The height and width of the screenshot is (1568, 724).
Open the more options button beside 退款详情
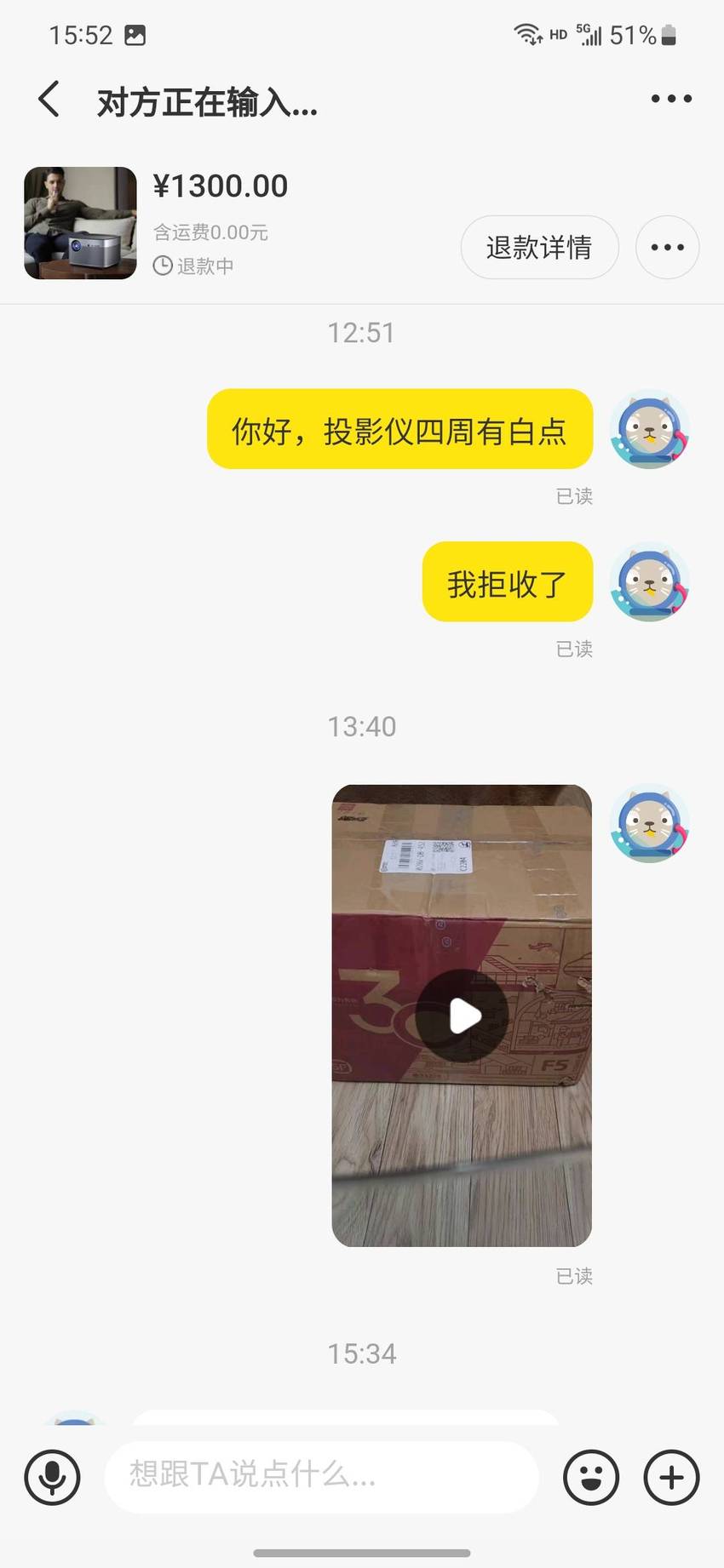click(x=667, y=247)
